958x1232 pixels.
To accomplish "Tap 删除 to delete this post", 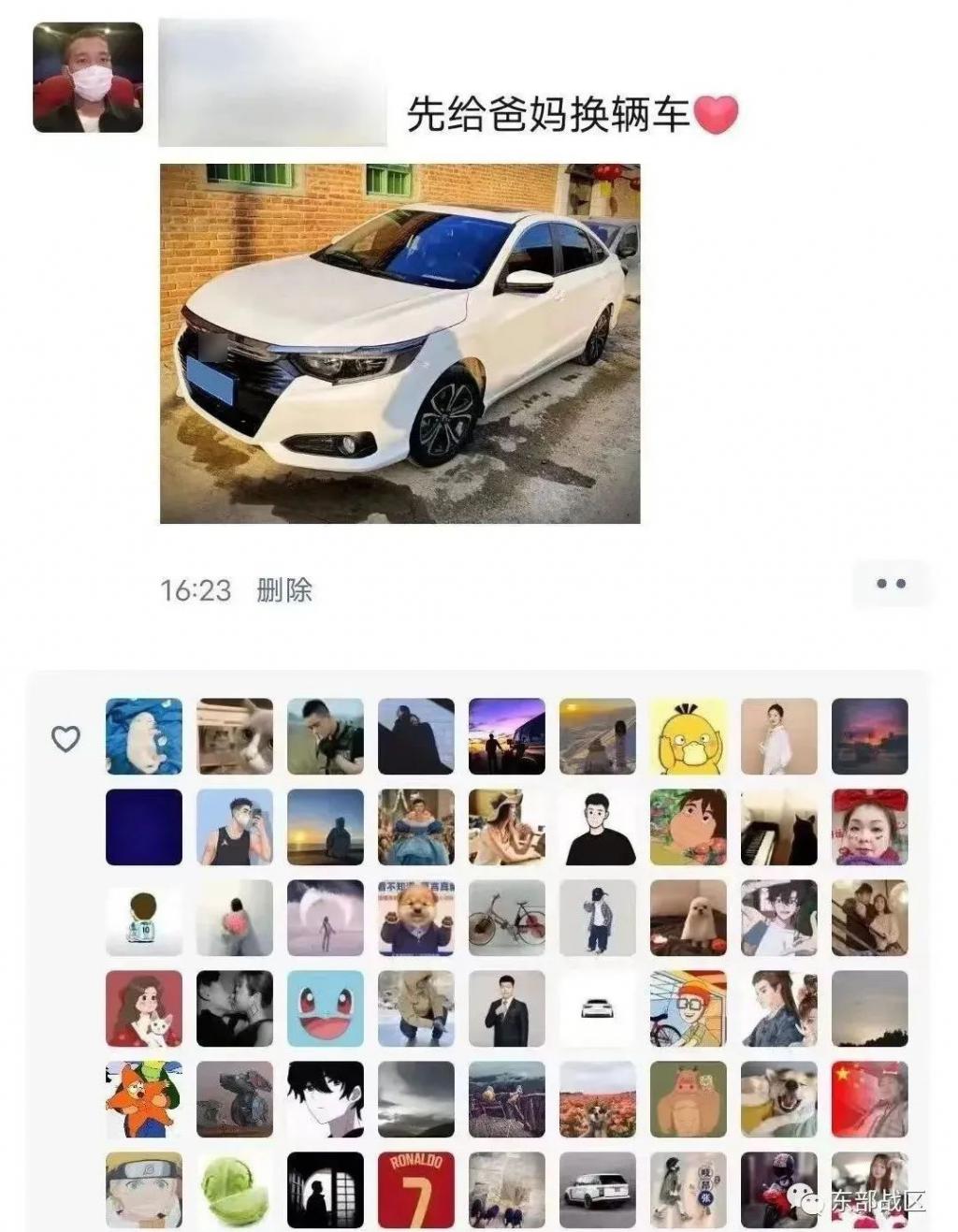I will pyautogui.click(x=283, y=590).
